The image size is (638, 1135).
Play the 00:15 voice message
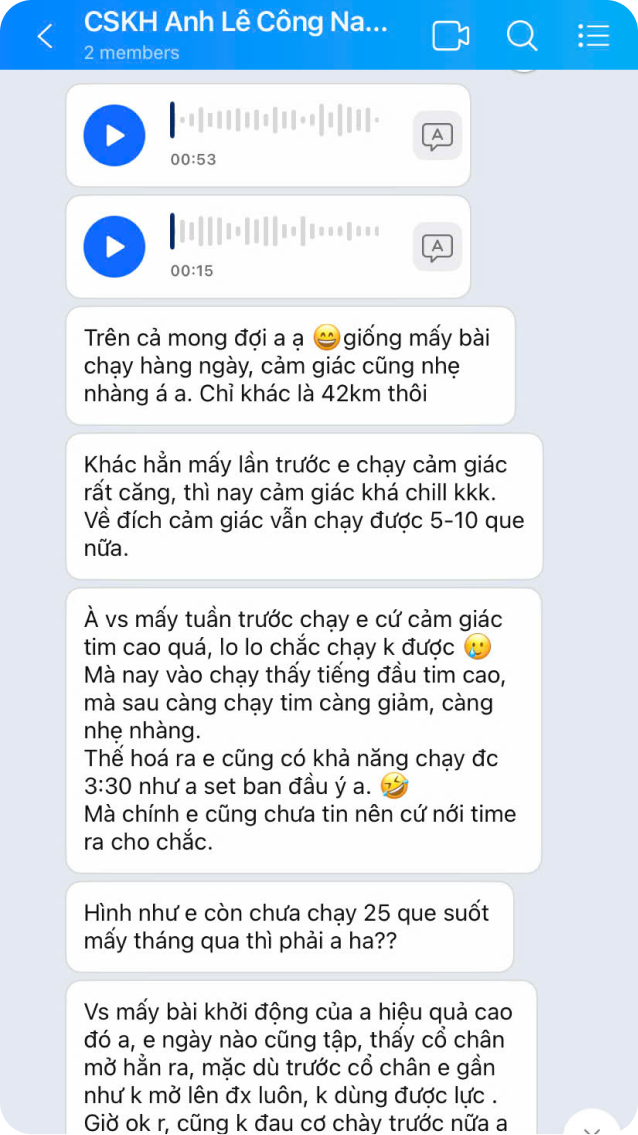tap(114, 246)
